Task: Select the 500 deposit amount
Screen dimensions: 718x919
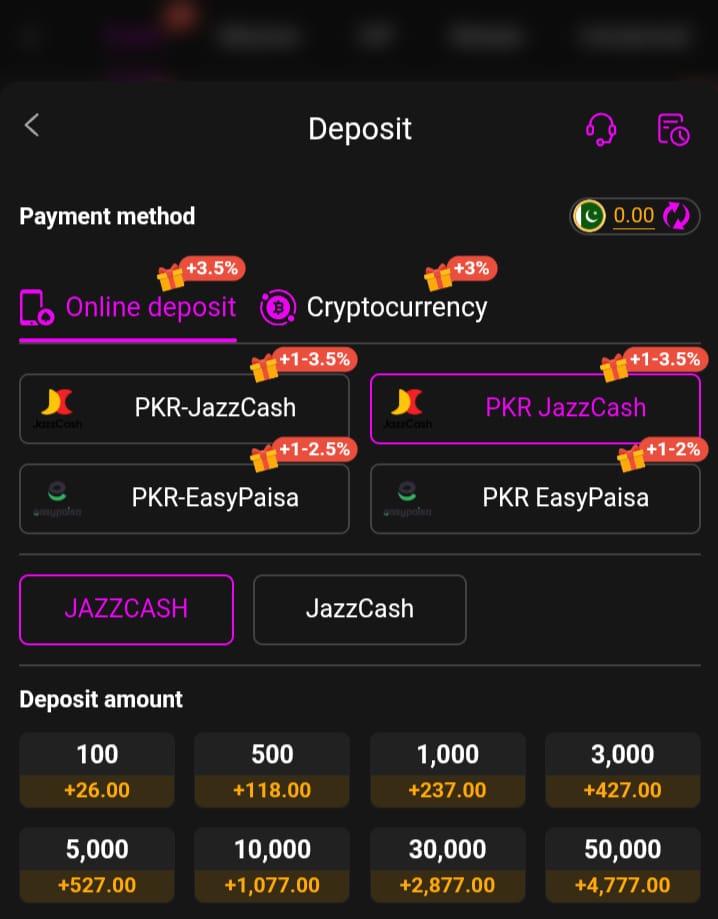Action: 272,770
